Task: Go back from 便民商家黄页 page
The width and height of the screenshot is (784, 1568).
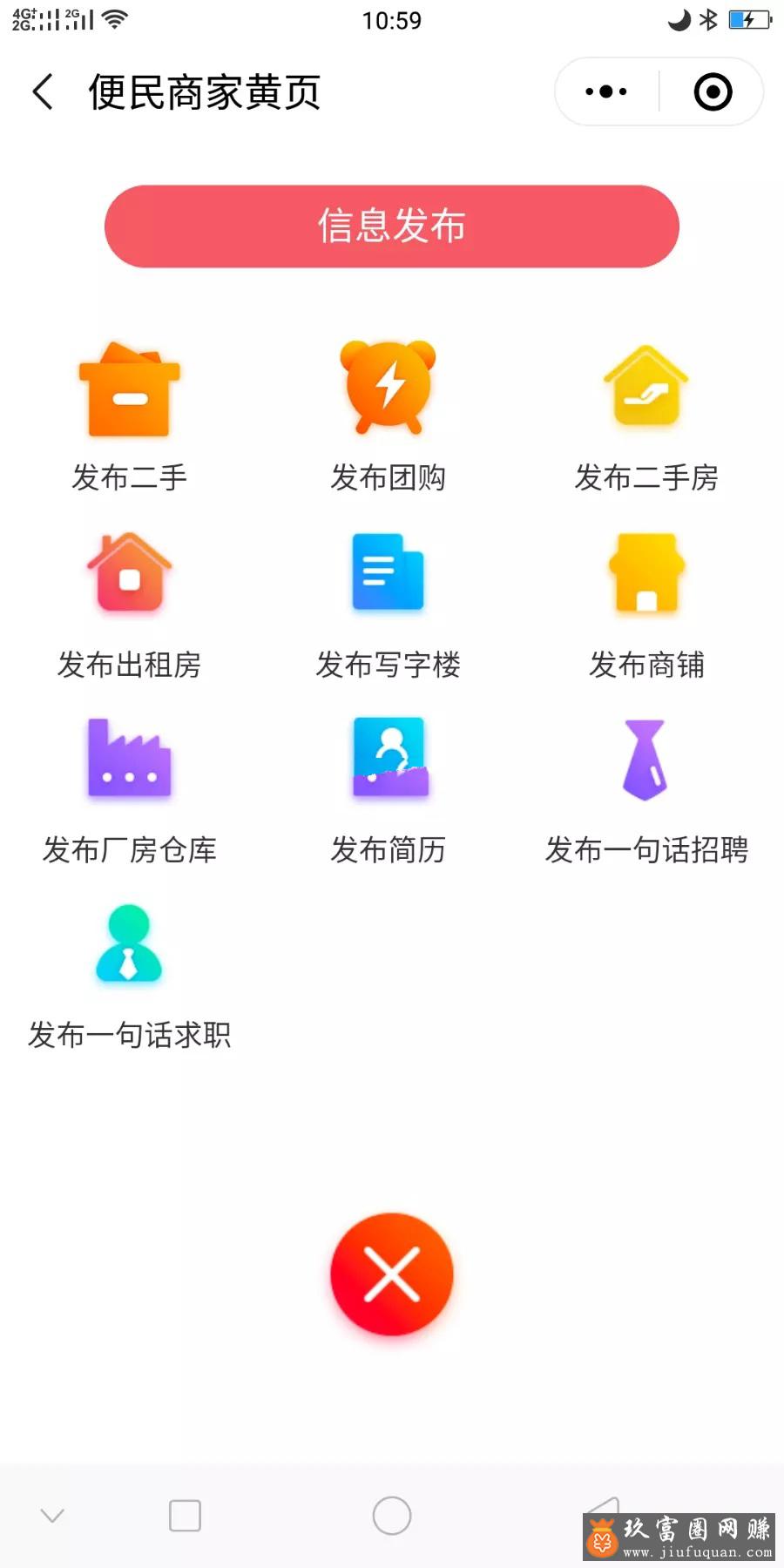Action: point(43,91)
